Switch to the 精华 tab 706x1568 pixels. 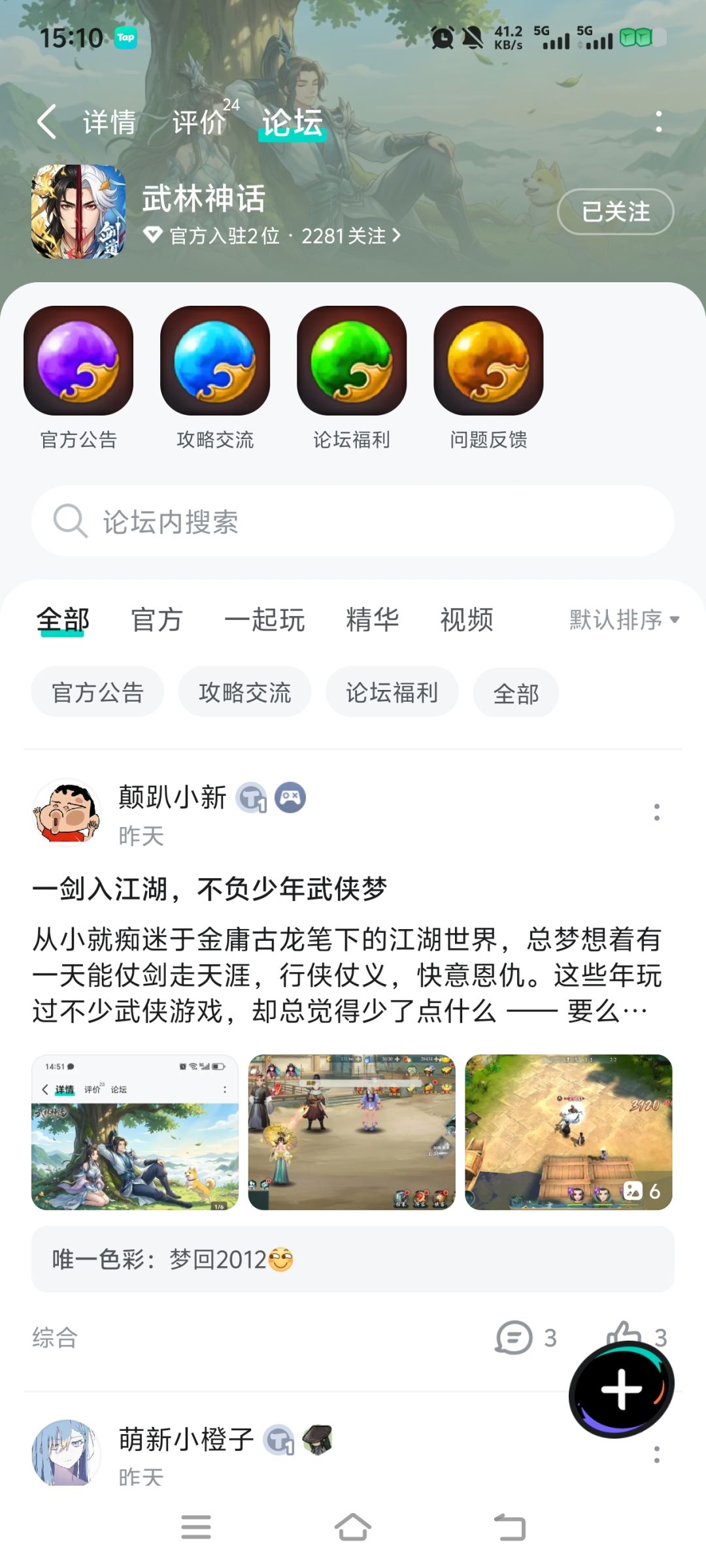[373, 619]
